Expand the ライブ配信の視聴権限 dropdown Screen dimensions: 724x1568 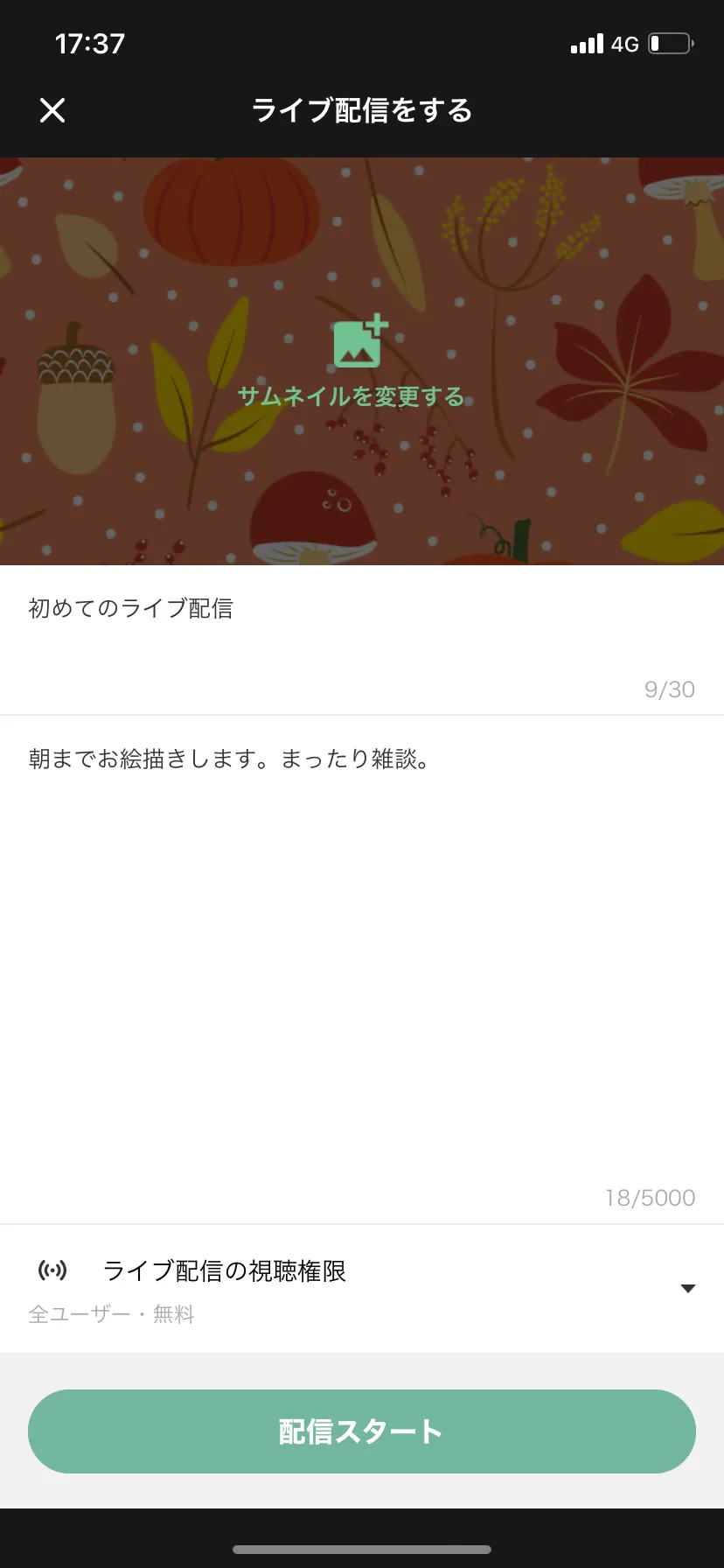(687, 1288)
